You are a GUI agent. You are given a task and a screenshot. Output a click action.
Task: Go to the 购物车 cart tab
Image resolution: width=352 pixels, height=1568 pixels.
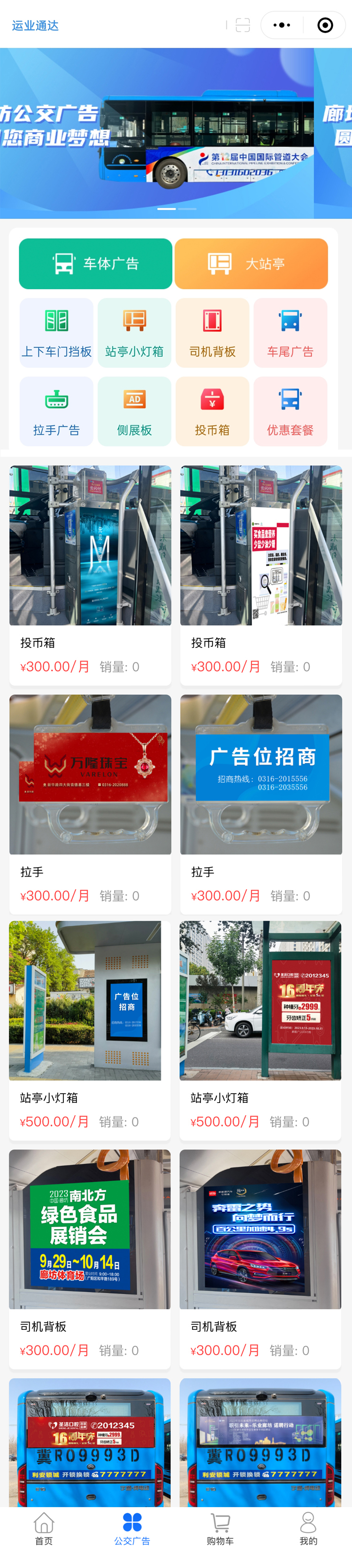point(220,1528)
